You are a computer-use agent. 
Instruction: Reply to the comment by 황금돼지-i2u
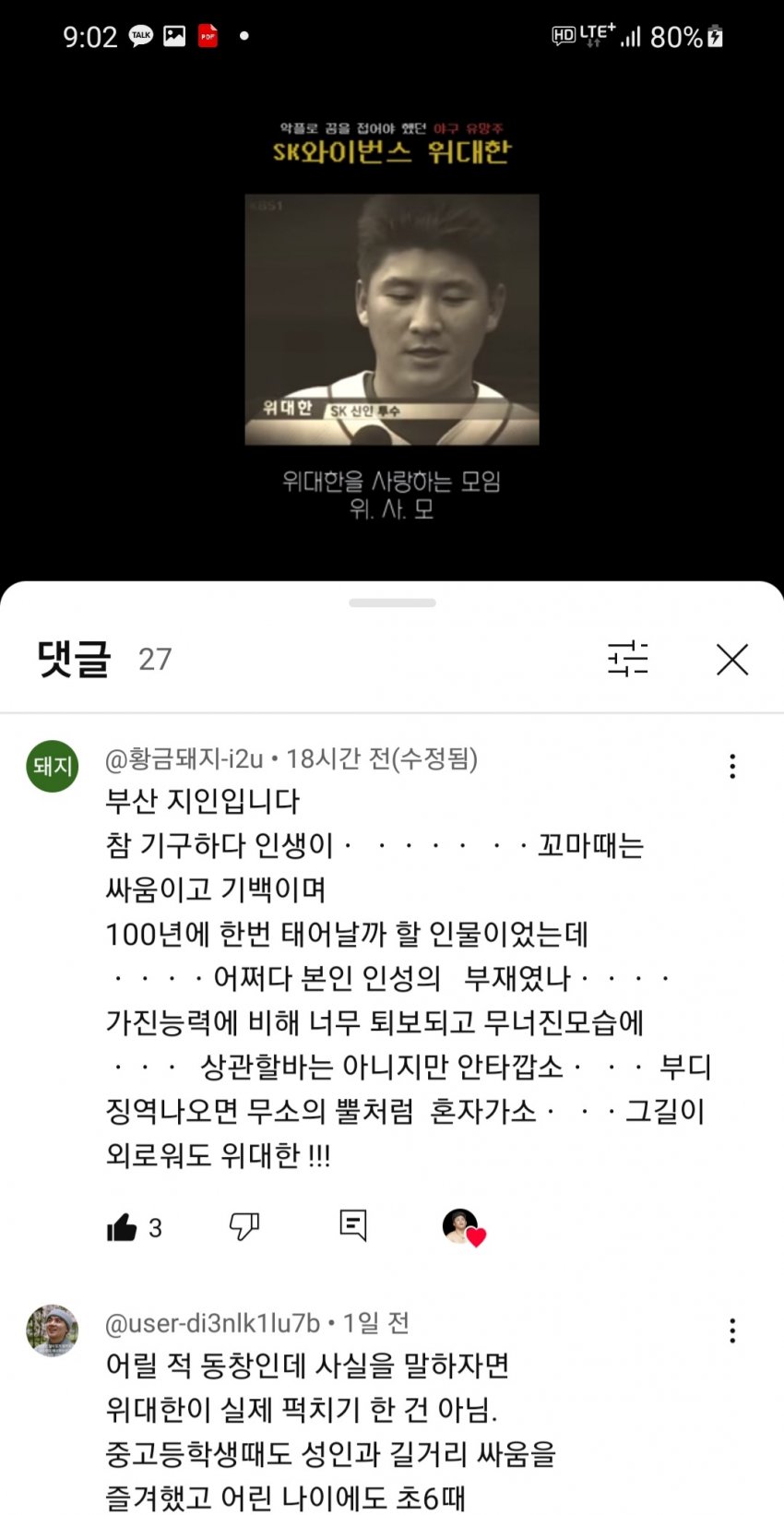click(352, 1225)
